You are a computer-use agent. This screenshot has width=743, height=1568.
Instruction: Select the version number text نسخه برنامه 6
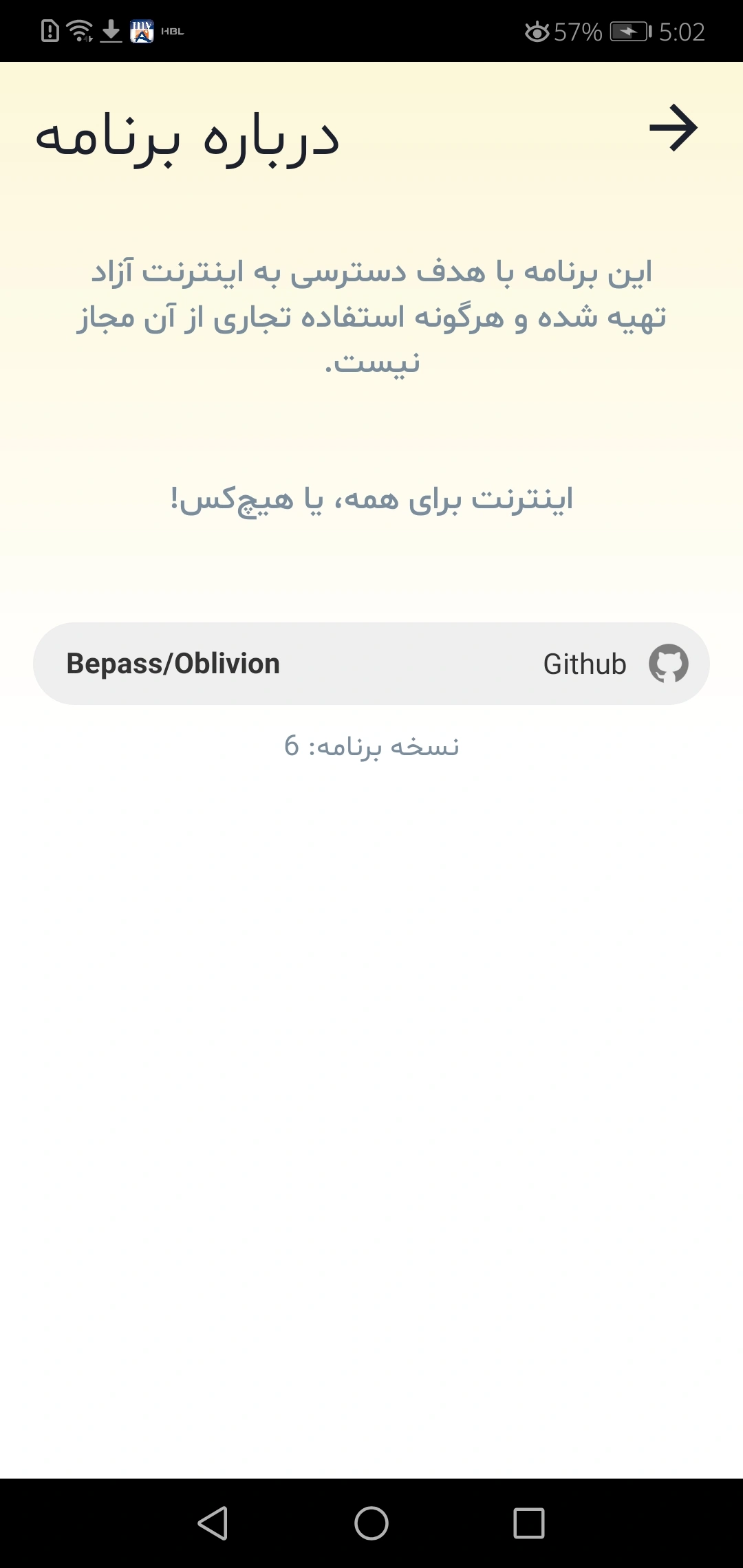[371, 747]
